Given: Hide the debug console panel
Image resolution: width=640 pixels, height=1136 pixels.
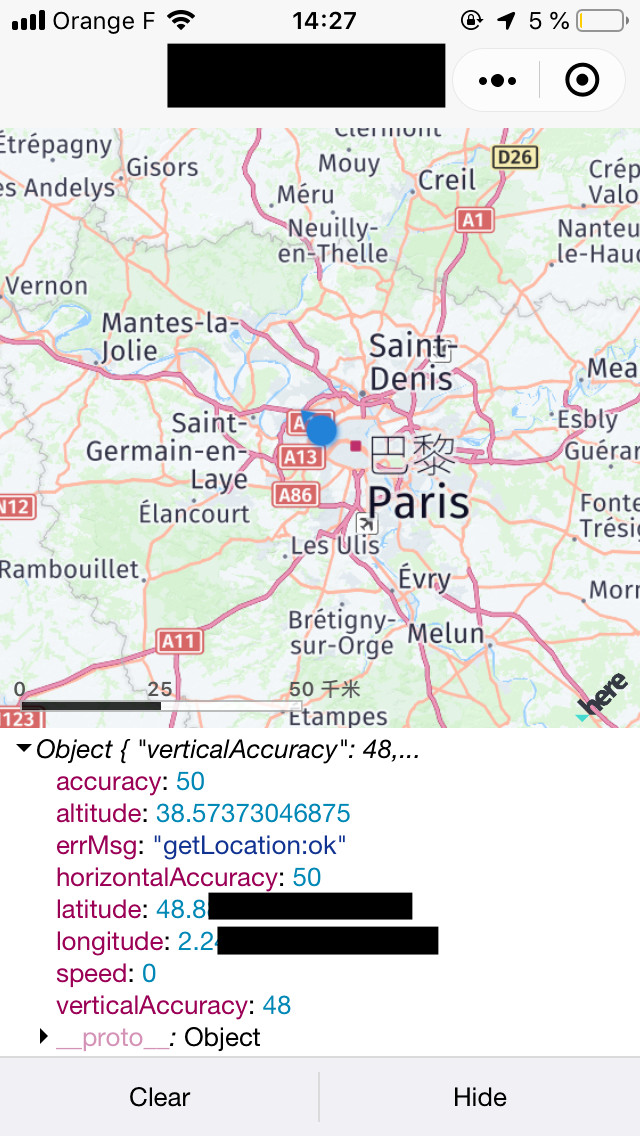Looking at the screenshot, I should [480, 1097].
